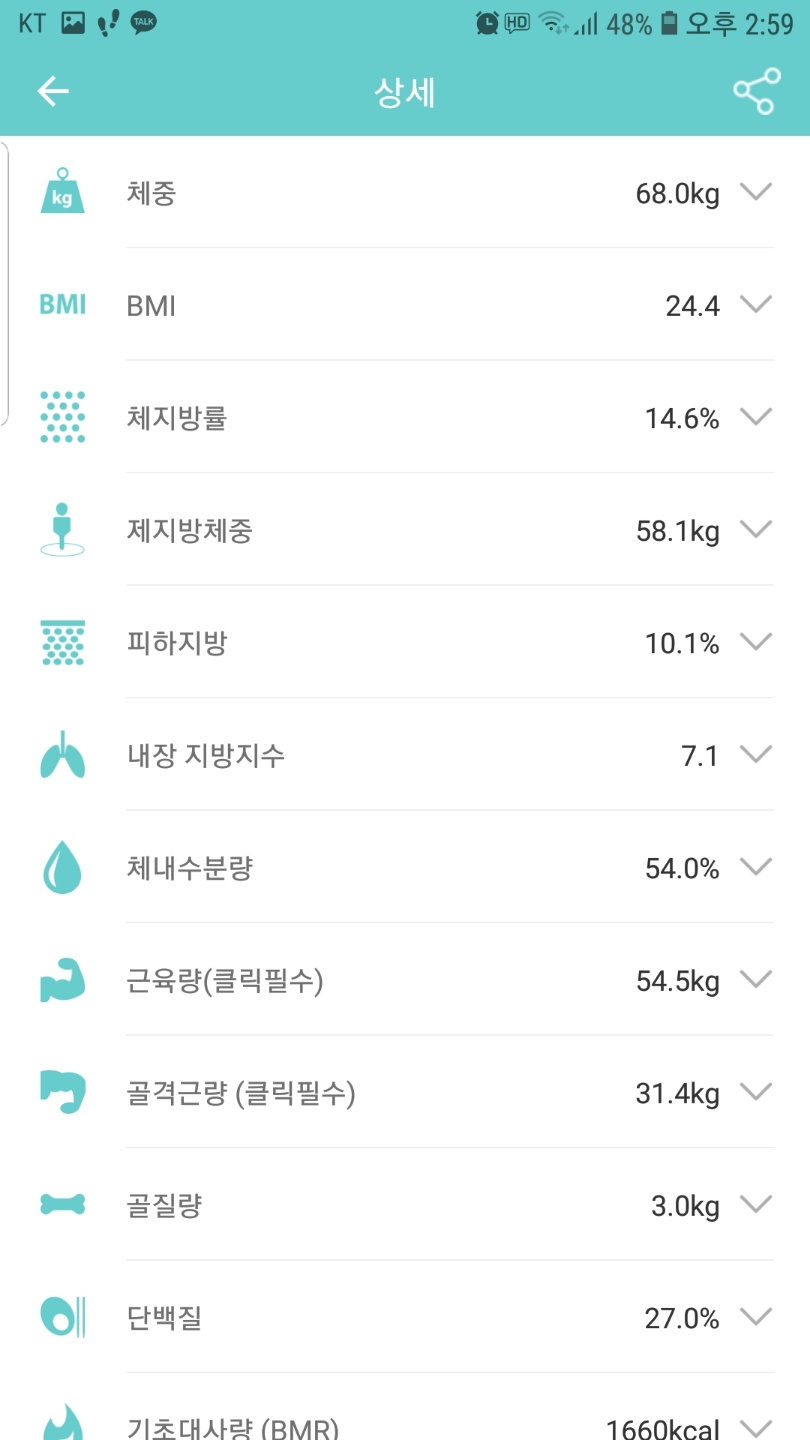Viewport: 810px width, 1440px height.
Task: Open 제지방체중 58.1kg details
Action: point(756,530)
